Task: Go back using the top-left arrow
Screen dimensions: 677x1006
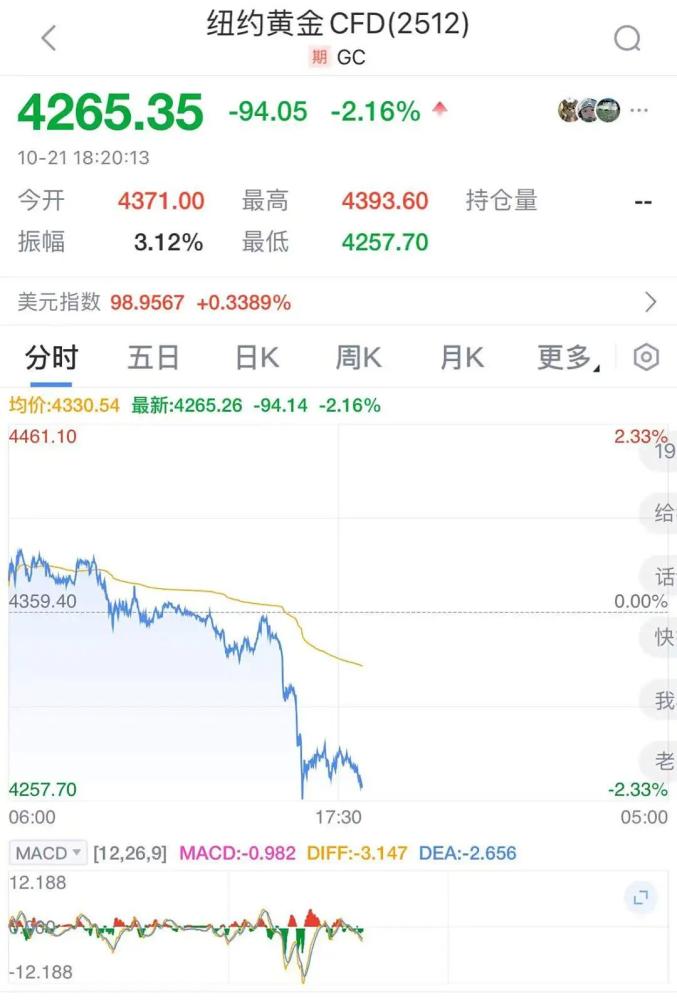Action: click(48, 38)
